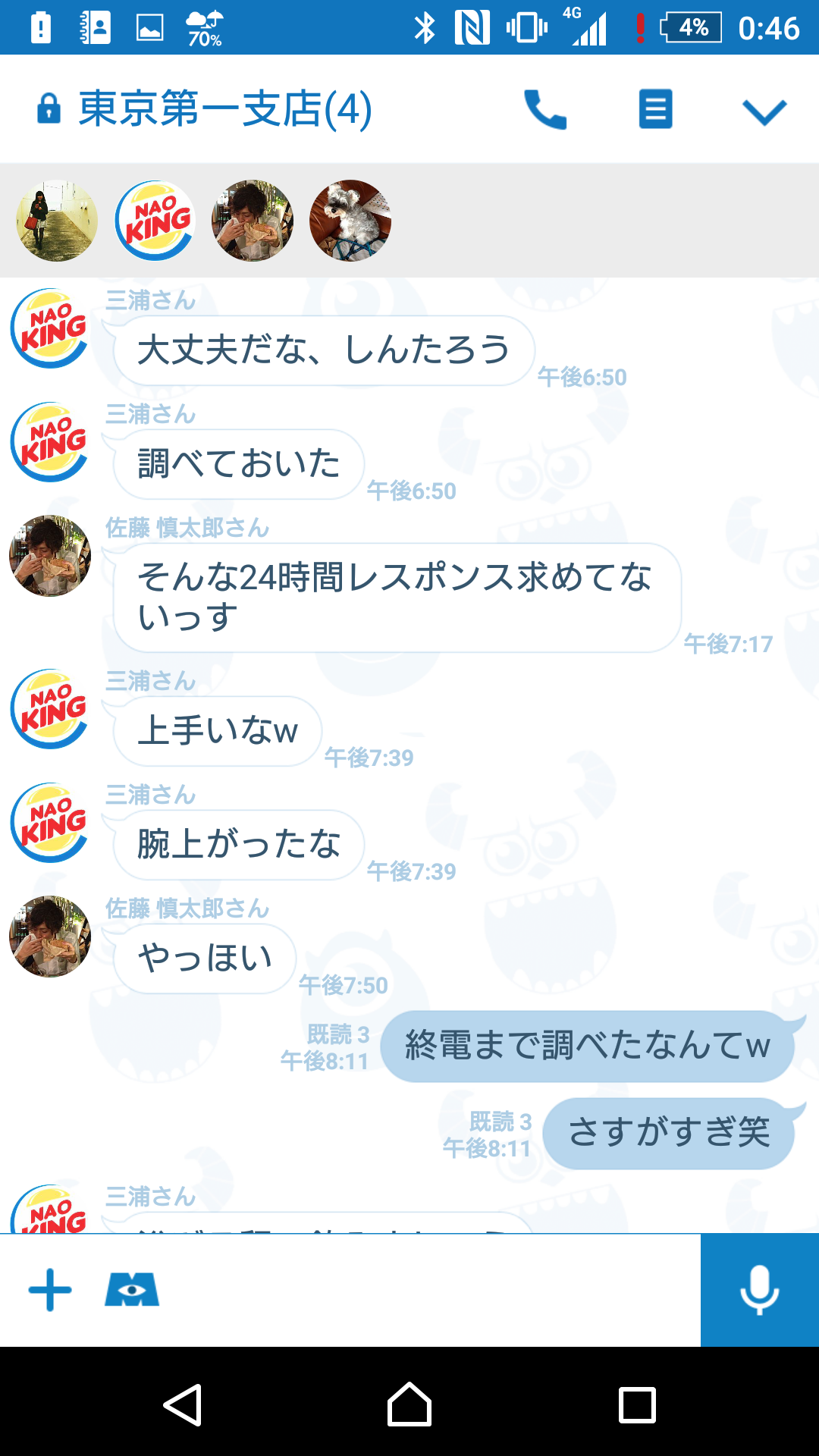819x1456 pixels.
Task: Expand the dropdown chevron in the header
Action: point(764,112)
